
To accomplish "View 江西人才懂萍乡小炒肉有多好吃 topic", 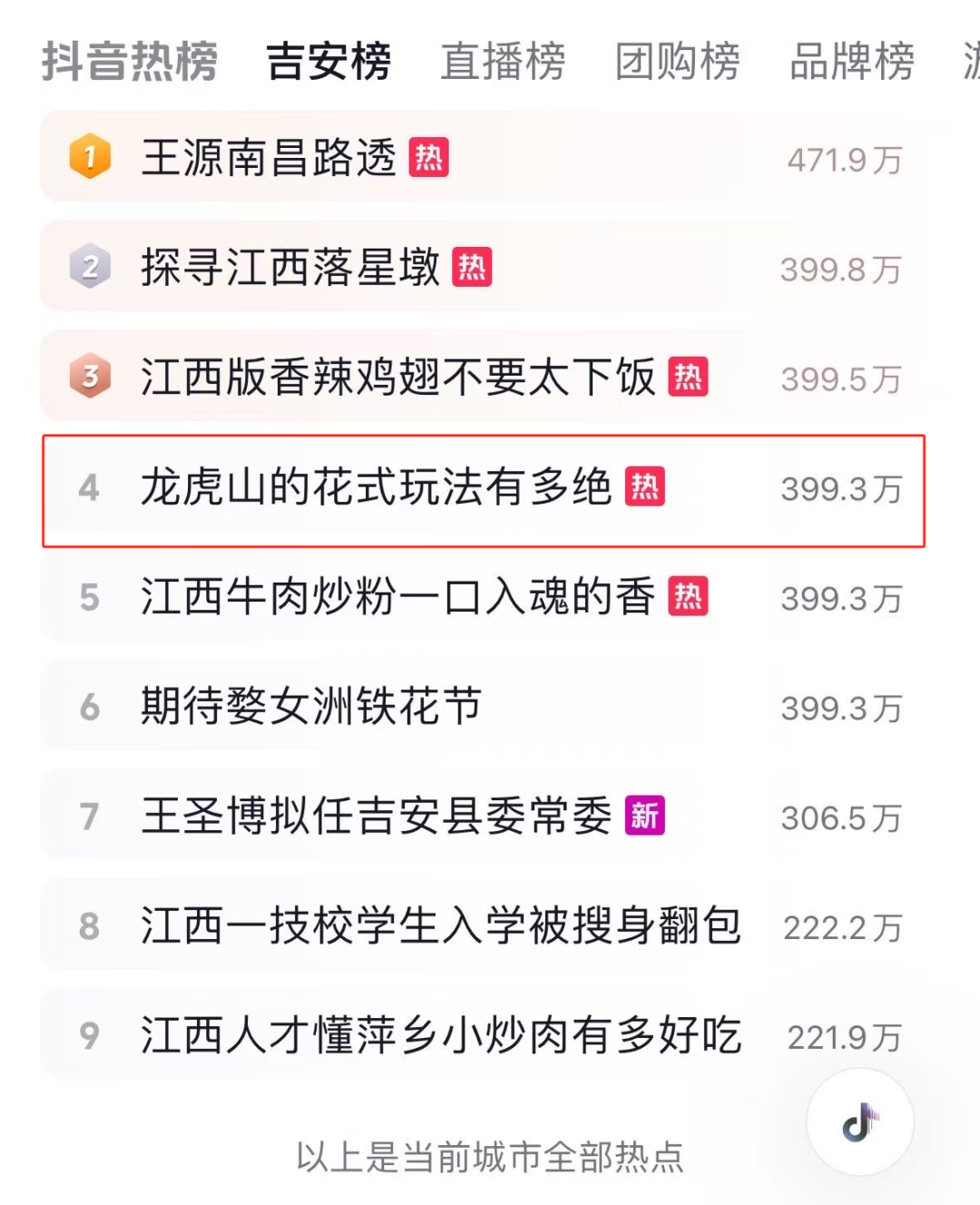I will (440, 1035).
